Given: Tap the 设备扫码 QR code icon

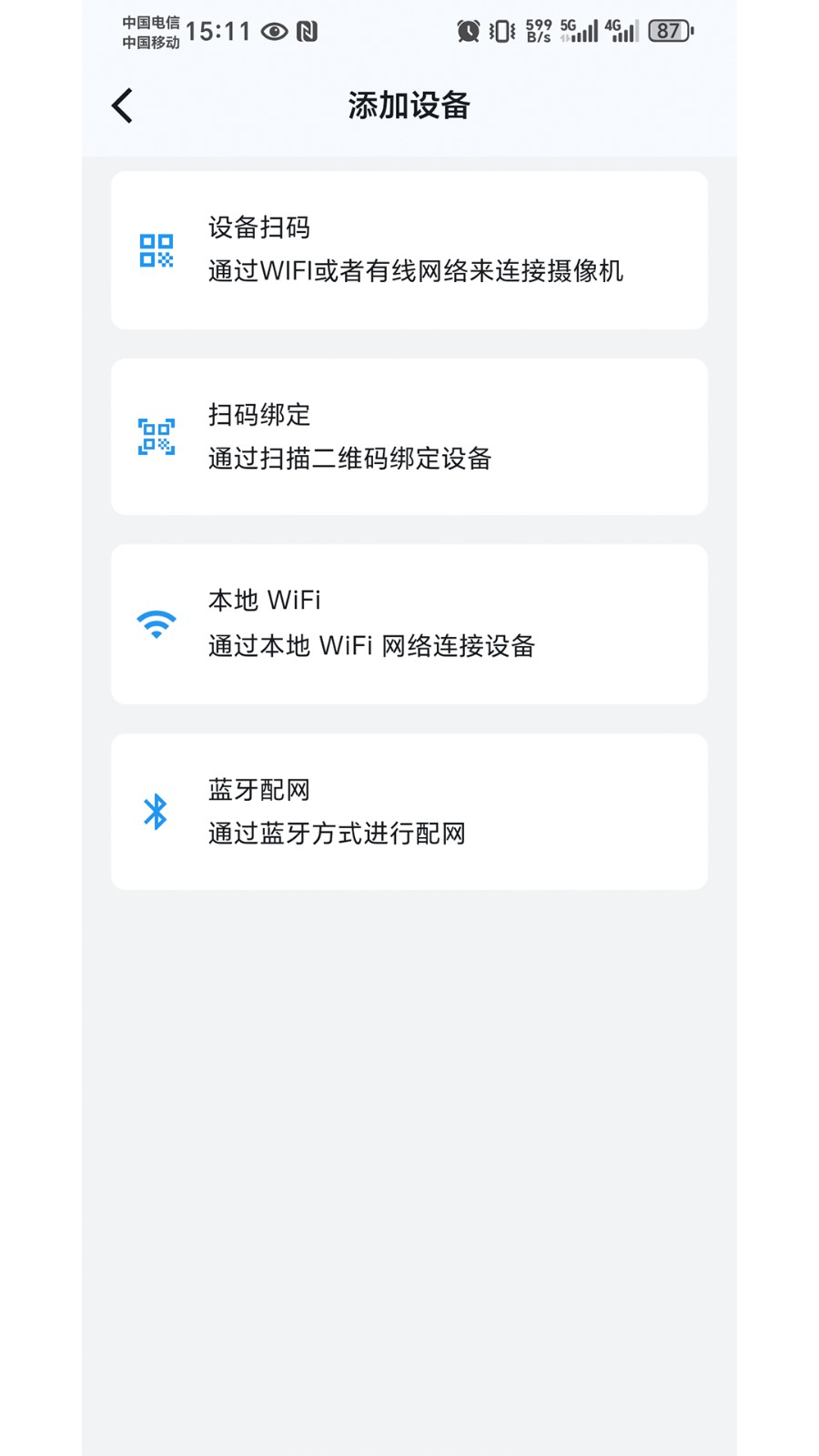Looking at the screenshot, I should tap(155, 249).
